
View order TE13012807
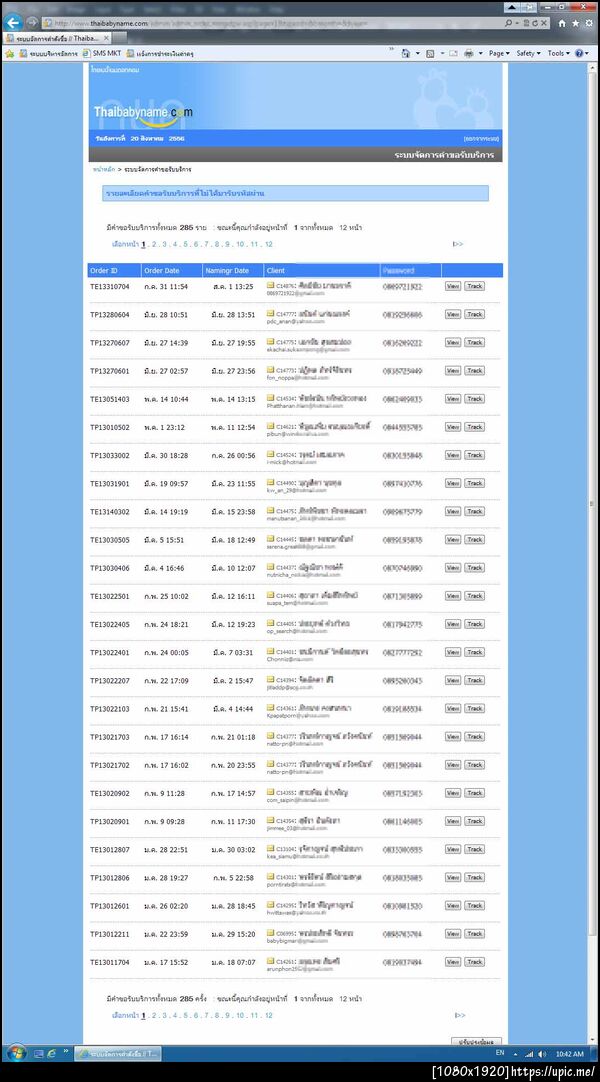[452, 849]
